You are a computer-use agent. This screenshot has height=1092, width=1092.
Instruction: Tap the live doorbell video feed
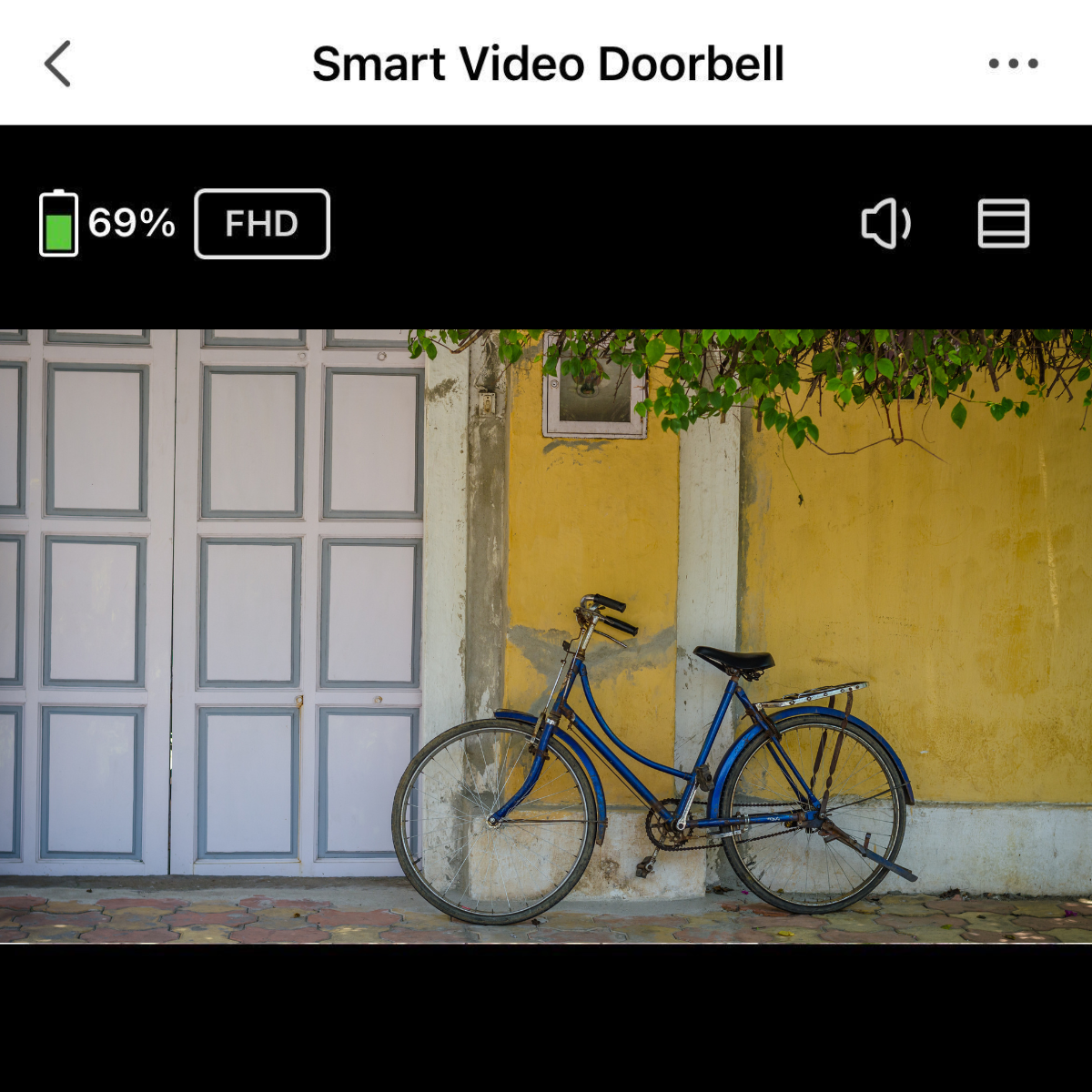[x=546, y=637]
